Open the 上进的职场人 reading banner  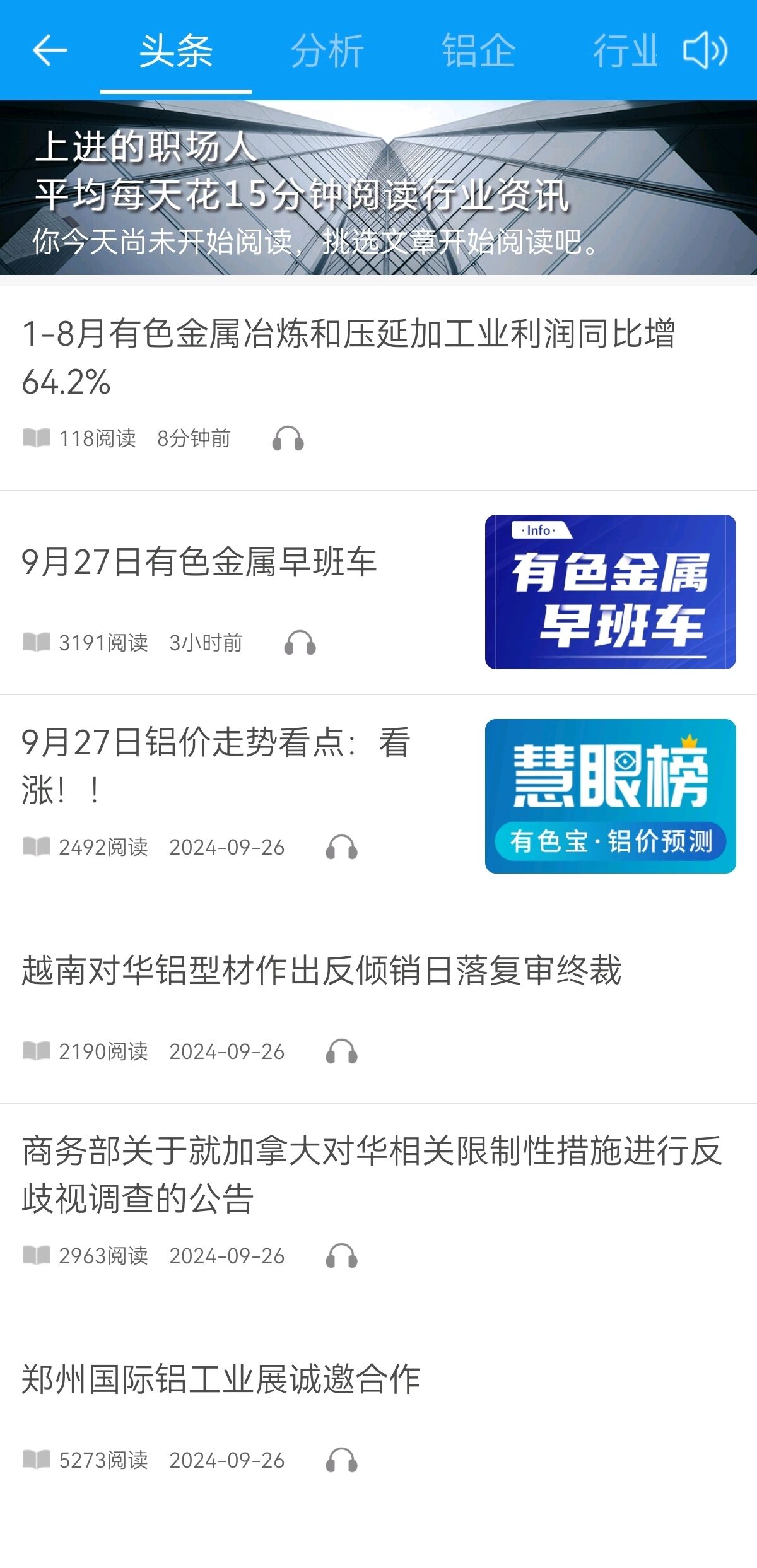click(378, 188)
